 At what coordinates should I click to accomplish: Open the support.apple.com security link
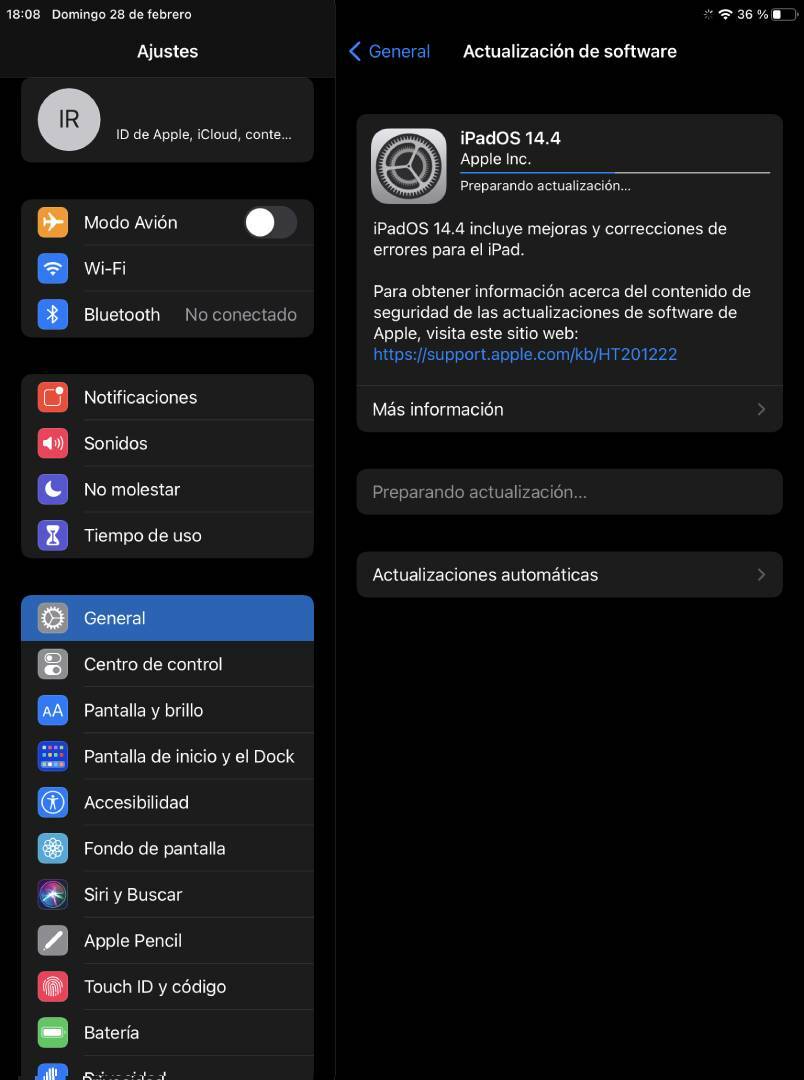tap(525, 354)
